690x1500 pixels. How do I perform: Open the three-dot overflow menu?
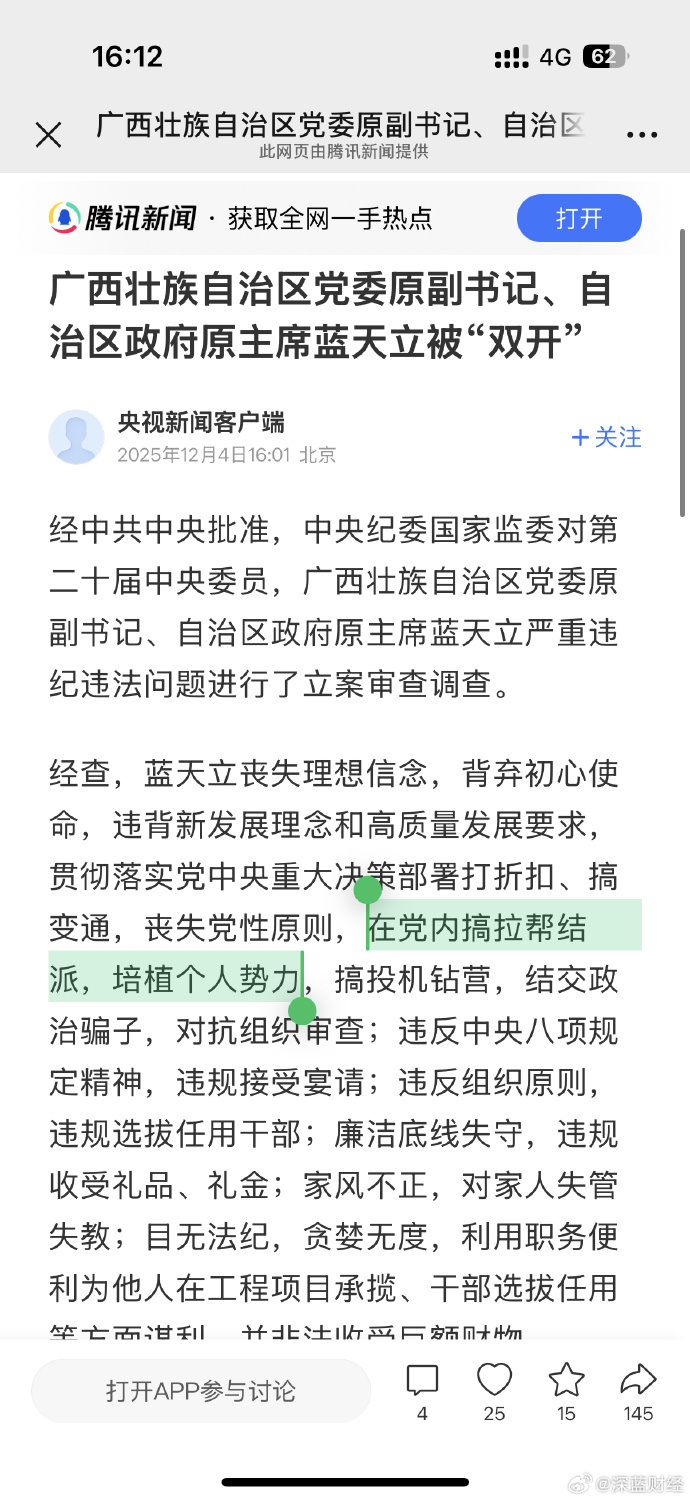(641, 135)
